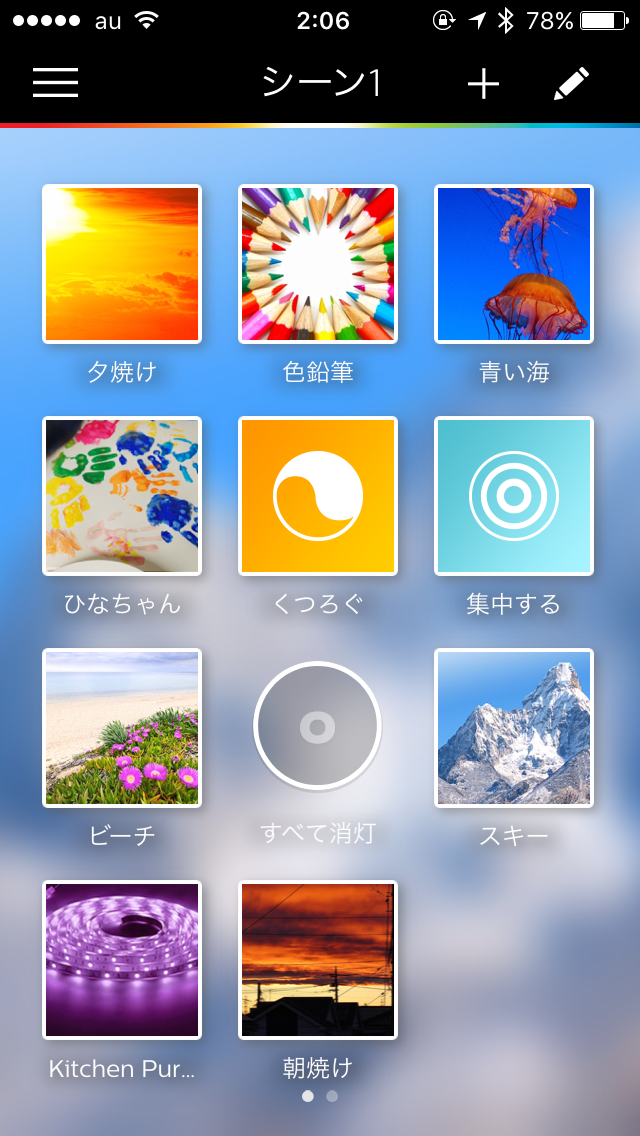Select the 色鉛筆 scene
The image size is (640, 1136).
pyautogui.click(x=318, y=264)
